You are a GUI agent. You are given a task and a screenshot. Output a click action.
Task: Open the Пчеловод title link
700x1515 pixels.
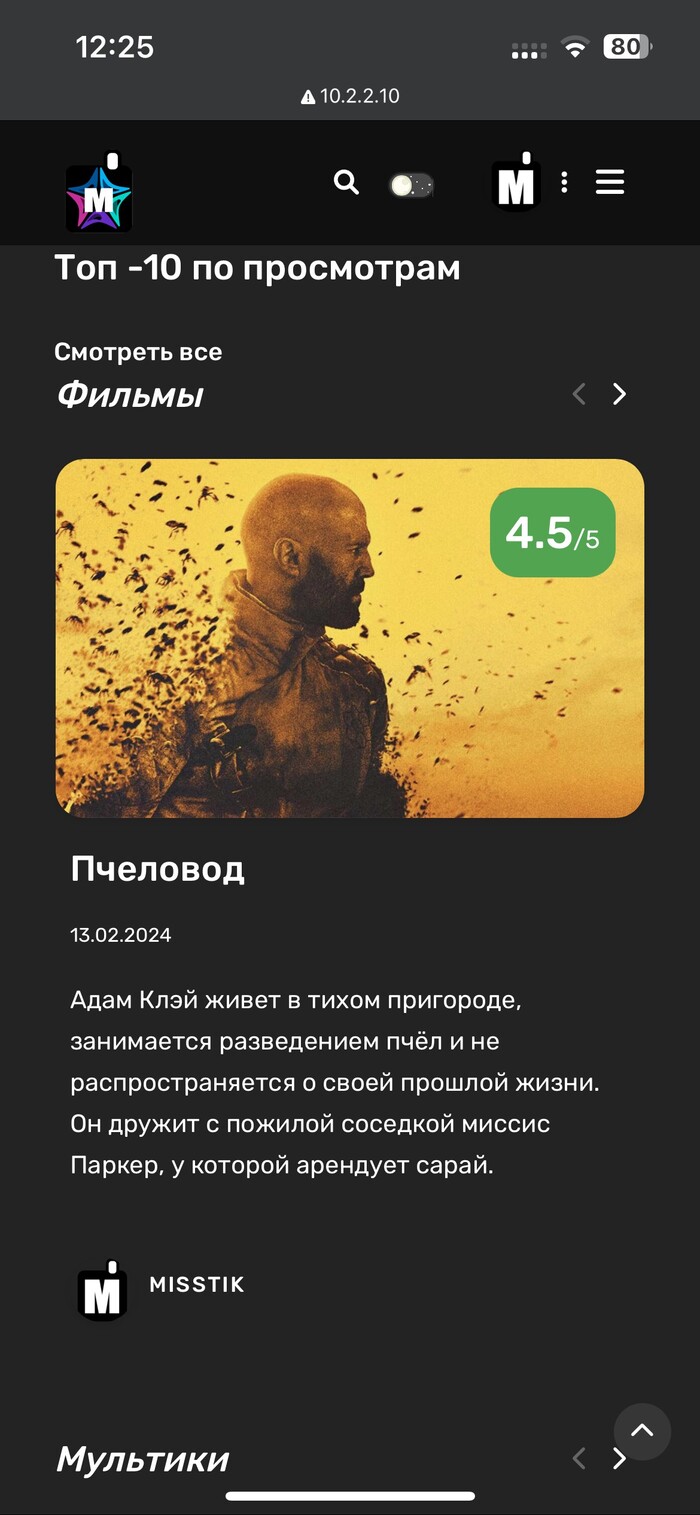(158, 869)
